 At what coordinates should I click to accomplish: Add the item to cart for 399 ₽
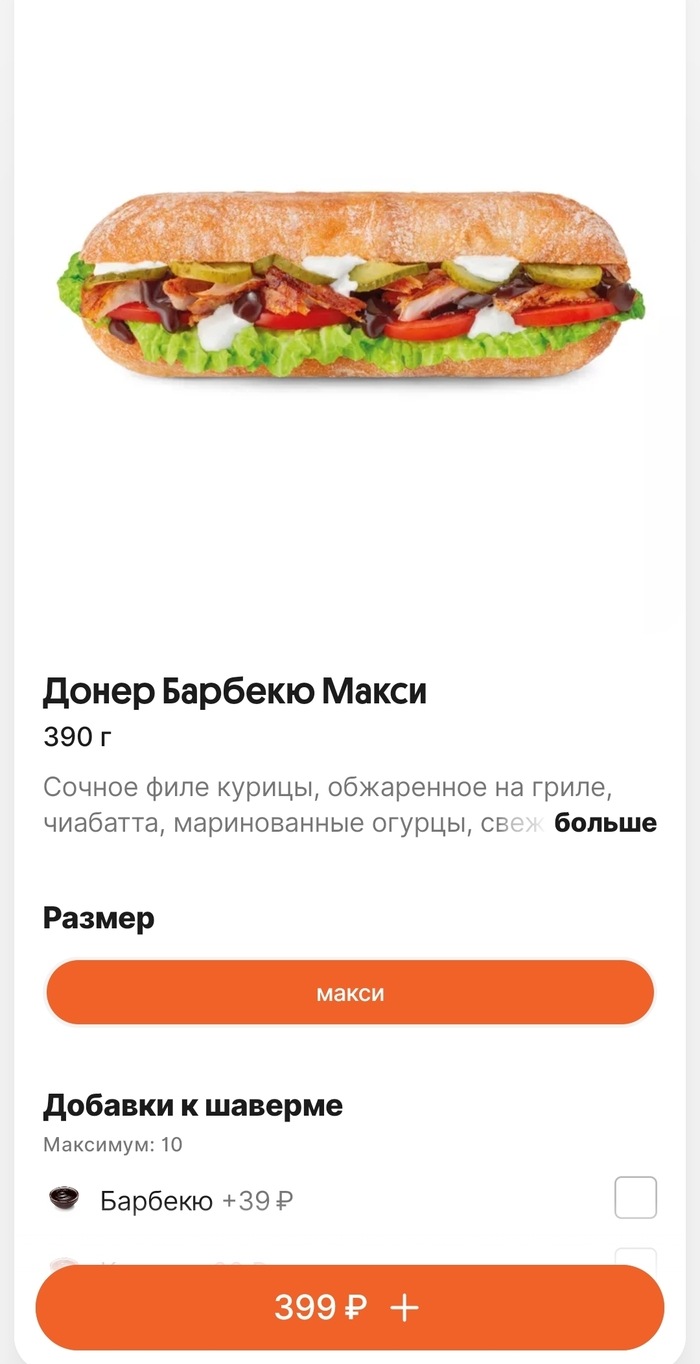click(x=350, y=1308)
